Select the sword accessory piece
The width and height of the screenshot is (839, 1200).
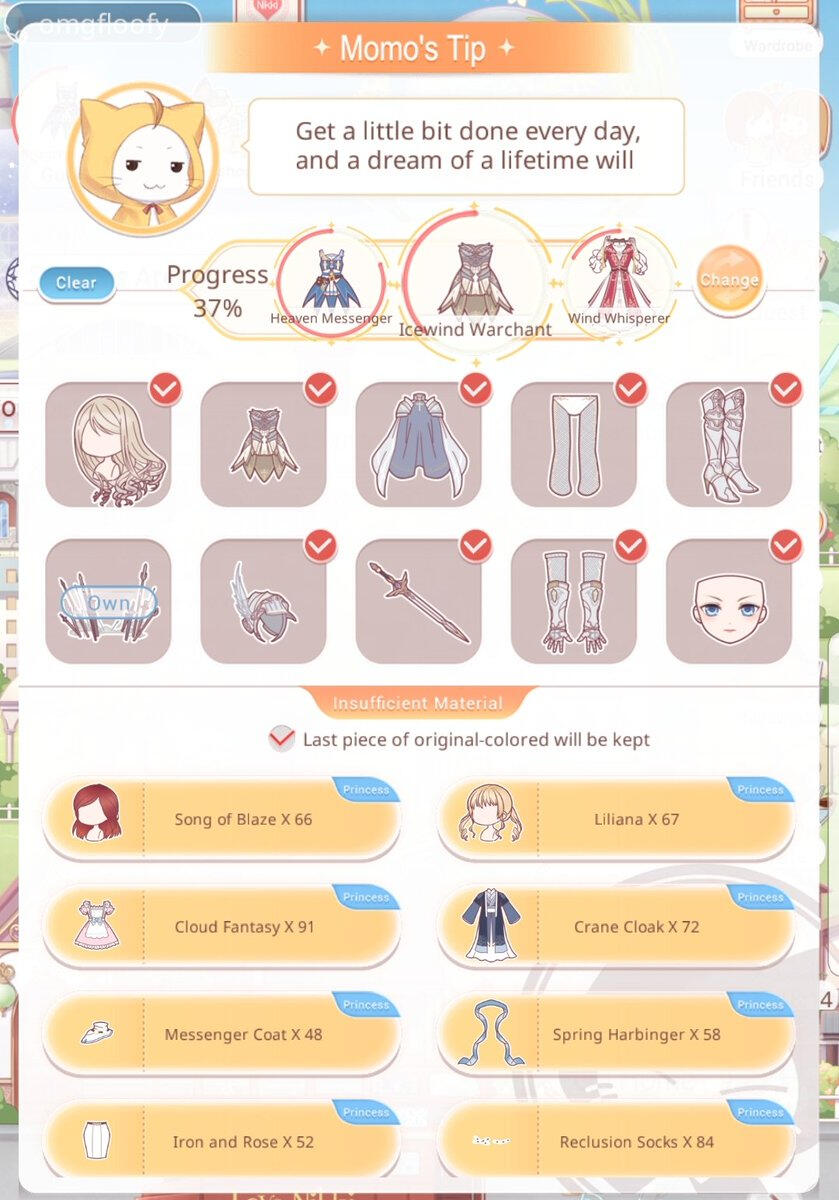(418, 602)
